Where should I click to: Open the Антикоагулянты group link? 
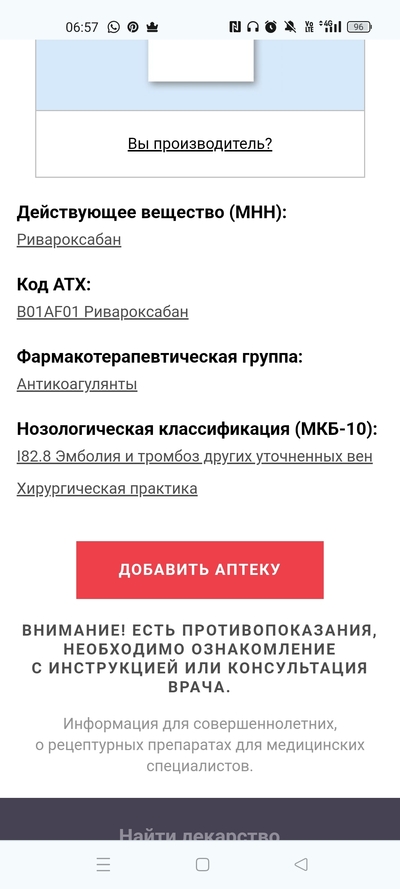77,384
